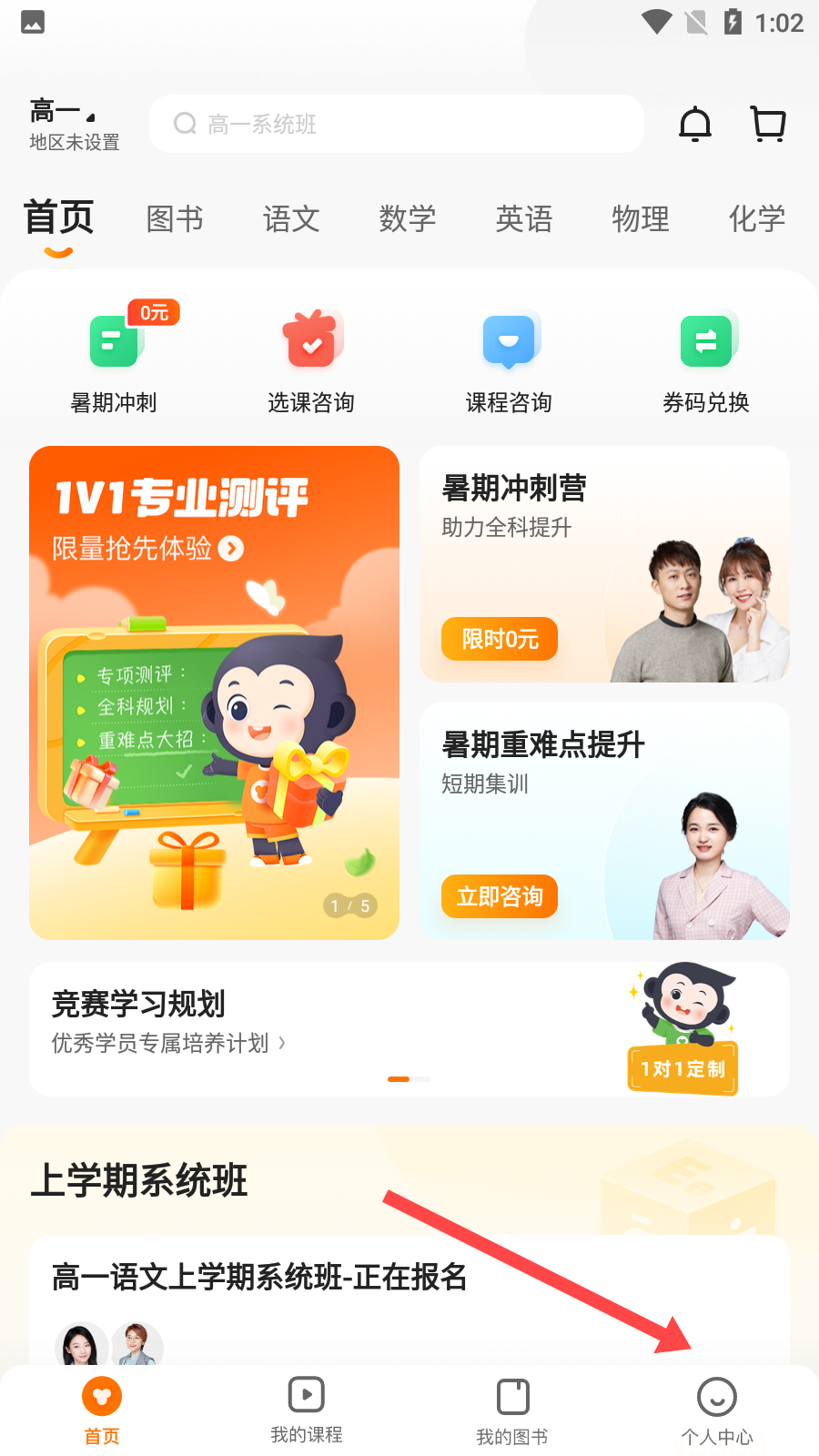Image resolution: width=819 pixels, height=1456 pixels.
Task: Tap the 高一系统班 search box
Action: click(x=397, y=124)
